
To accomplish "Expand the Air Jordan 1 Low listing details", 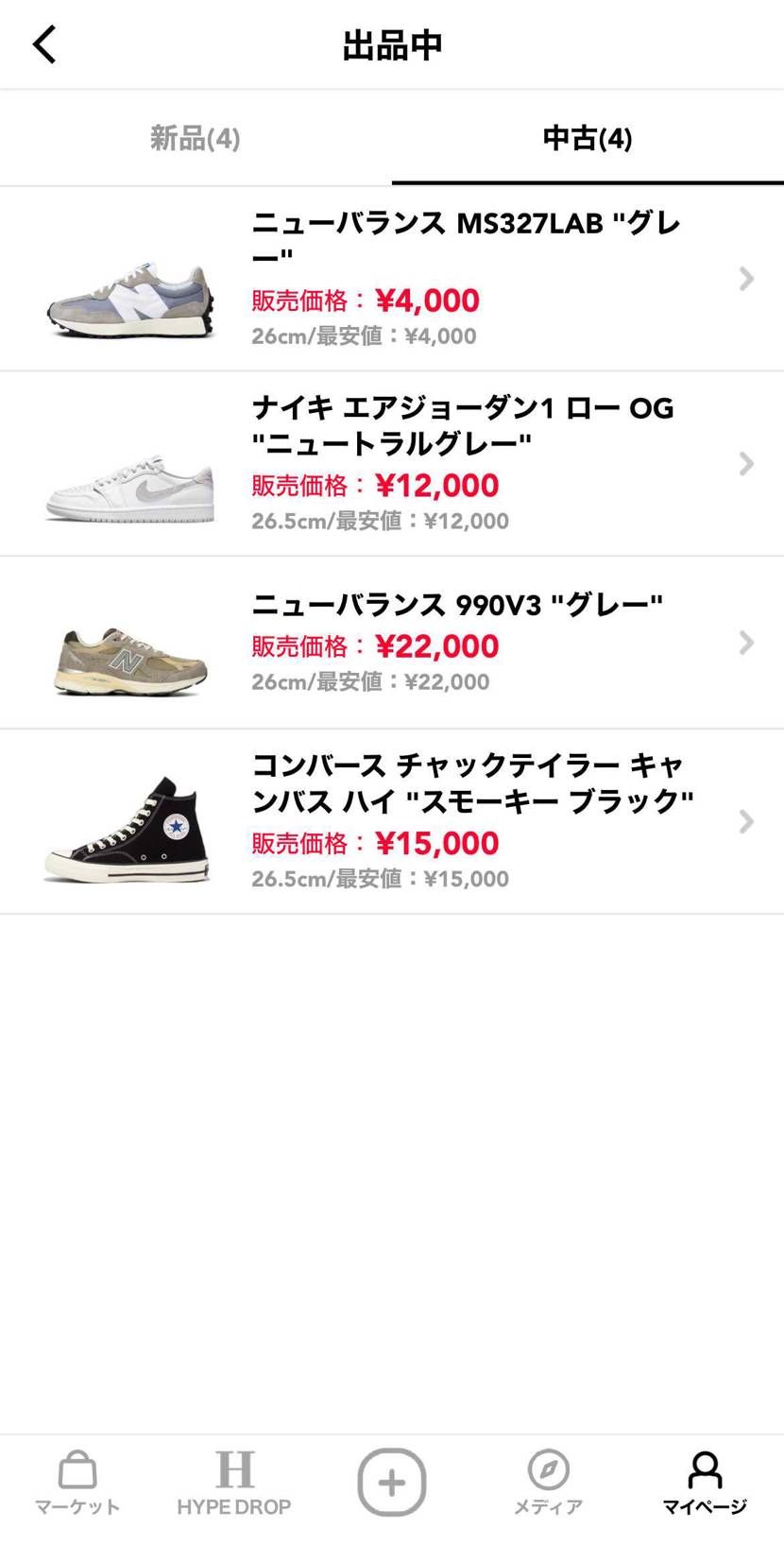I will tap(747, 463).
